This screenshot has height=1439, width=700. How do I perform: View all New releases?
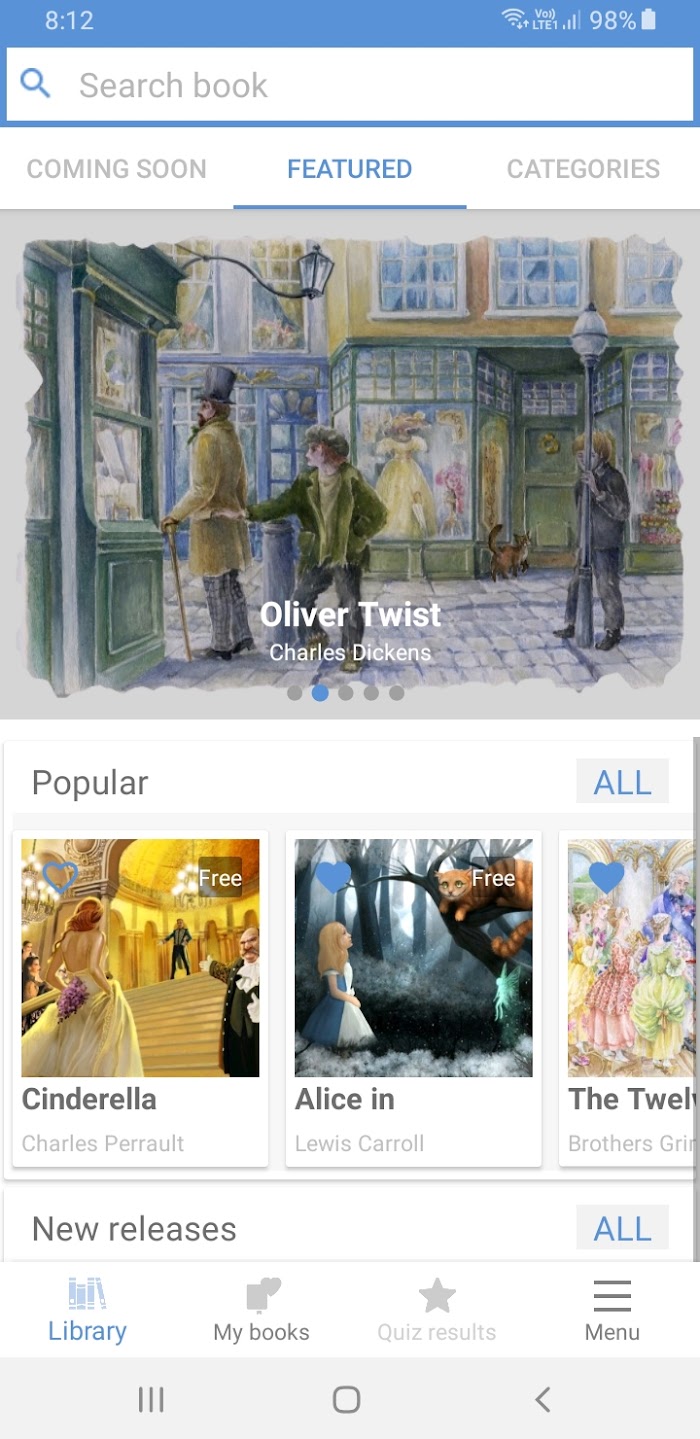coord(622,1228)
